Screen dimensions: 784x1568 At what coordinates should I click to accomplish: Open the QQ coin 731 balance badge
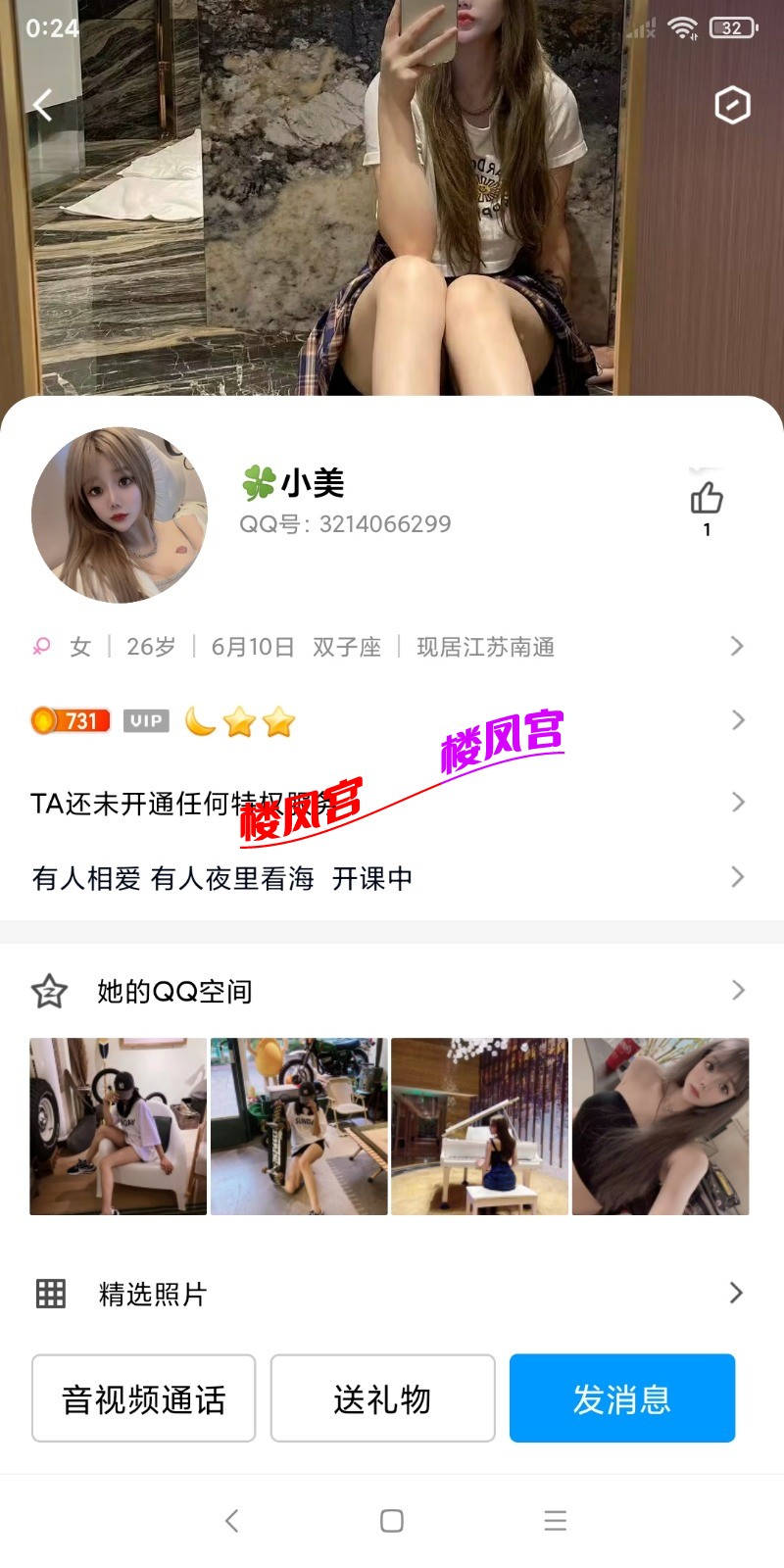[71, 720]
